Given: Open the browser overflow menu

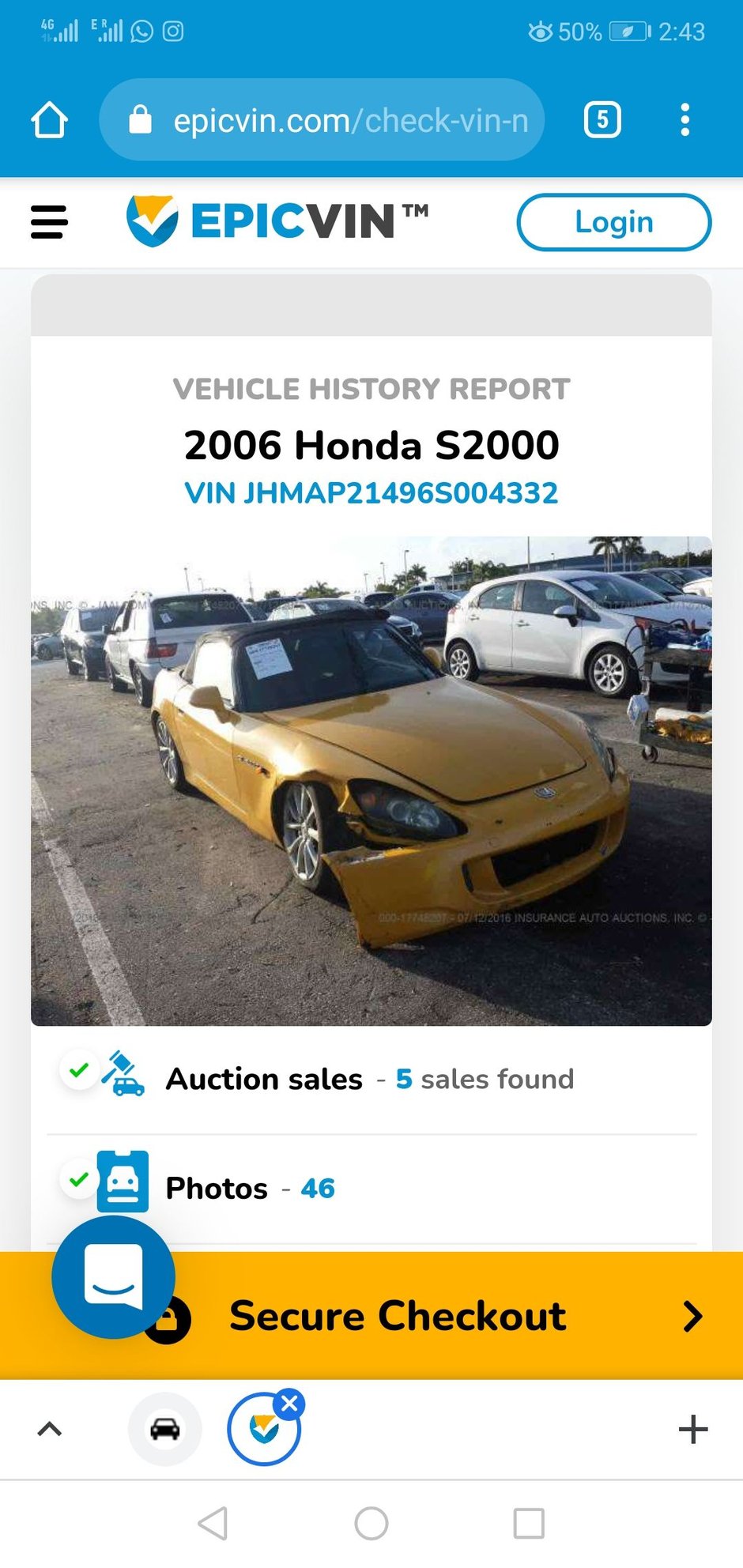Looking at the screenshot, I should point(685,120).
